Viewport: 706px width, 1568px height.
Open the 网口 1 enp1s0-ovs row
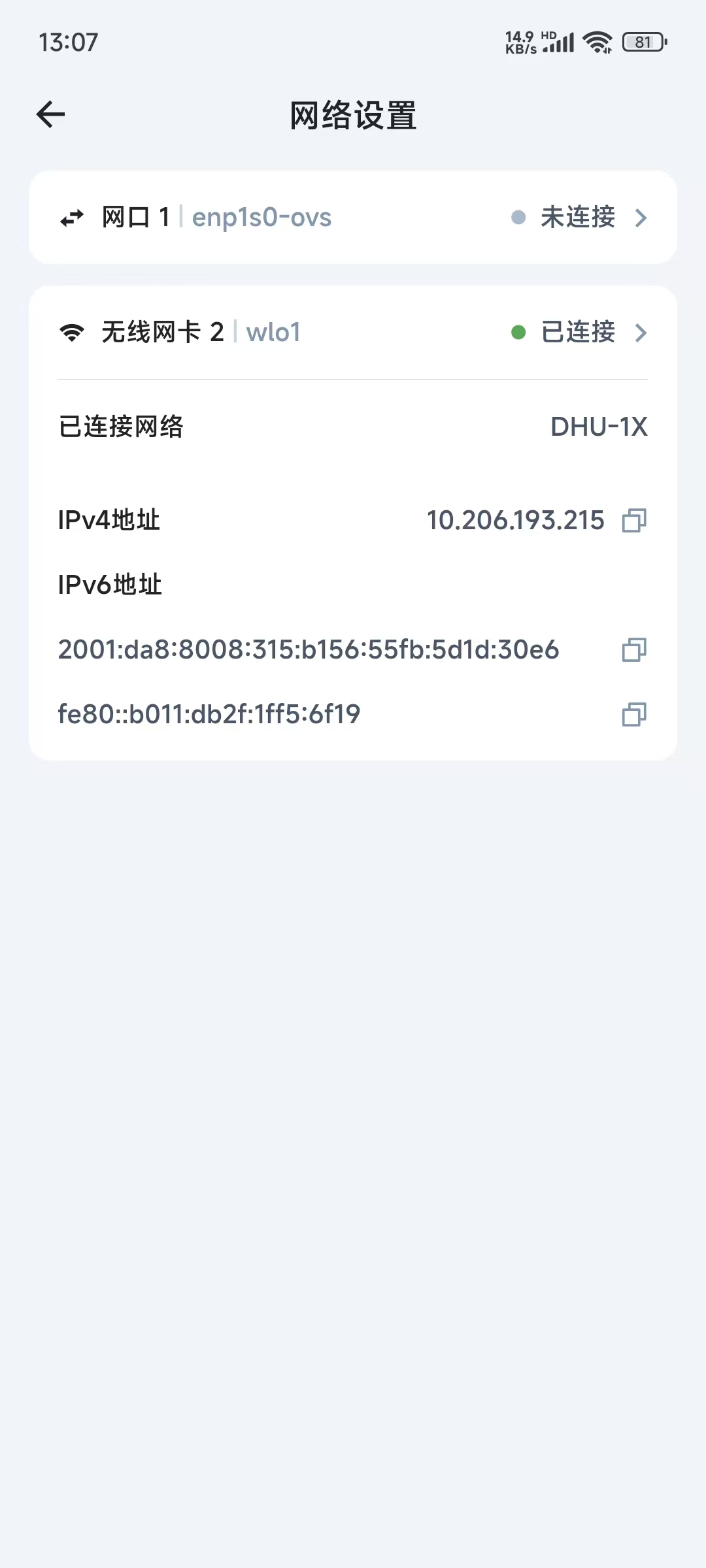[x=353, y=218]
